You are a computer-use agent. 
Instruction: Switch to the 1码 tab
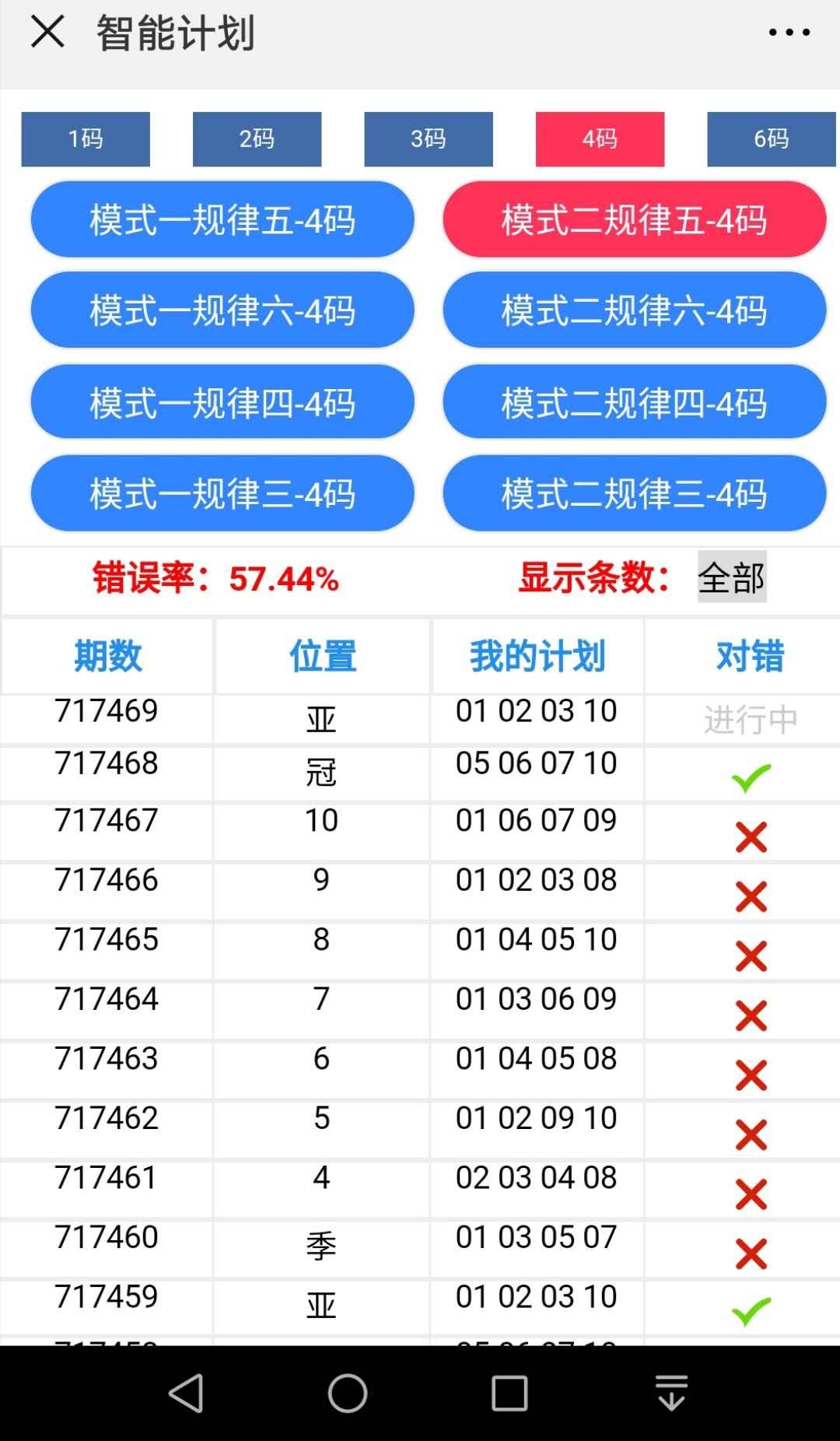coord(86,139)
